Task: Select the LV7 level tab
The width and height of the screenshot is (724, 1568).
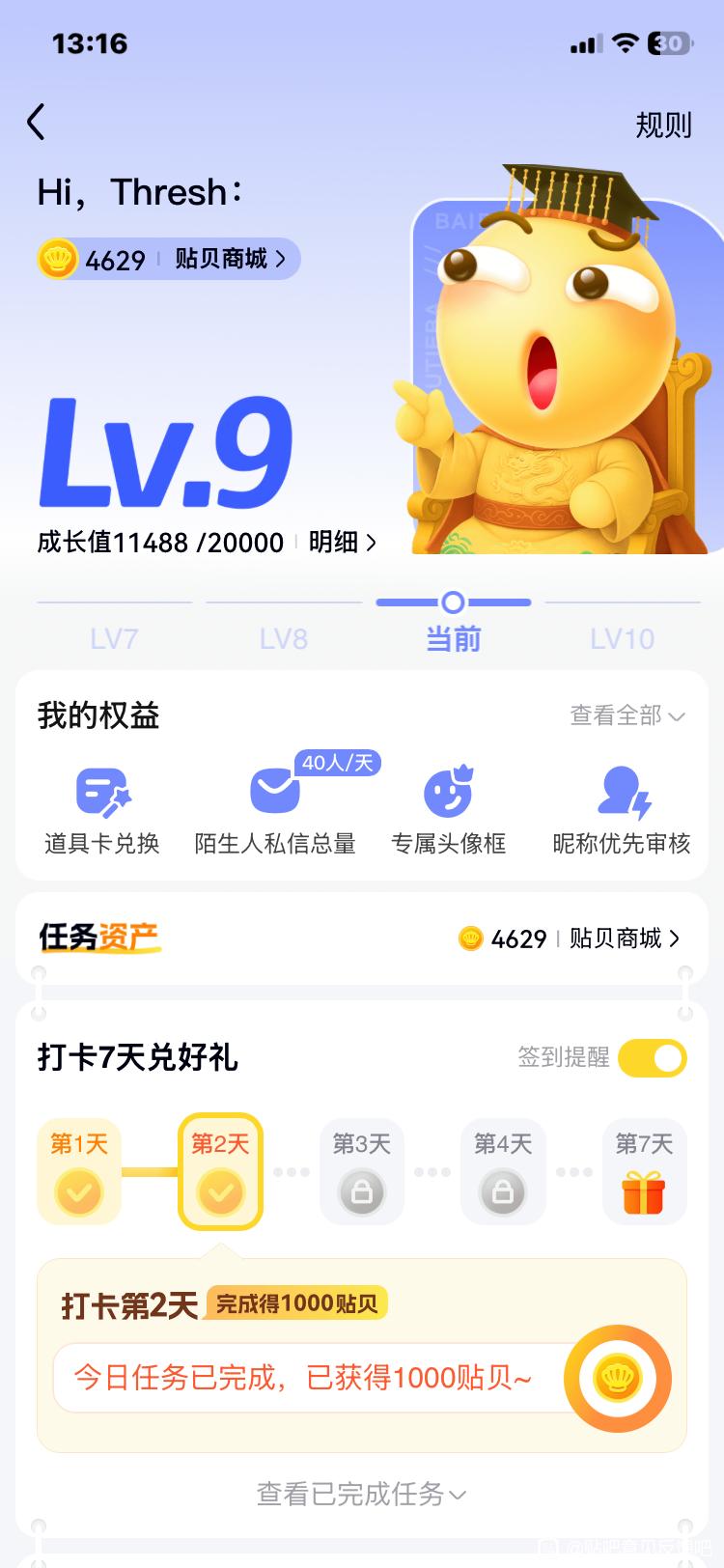Action: pyautogui.click(x=114, y=638)
